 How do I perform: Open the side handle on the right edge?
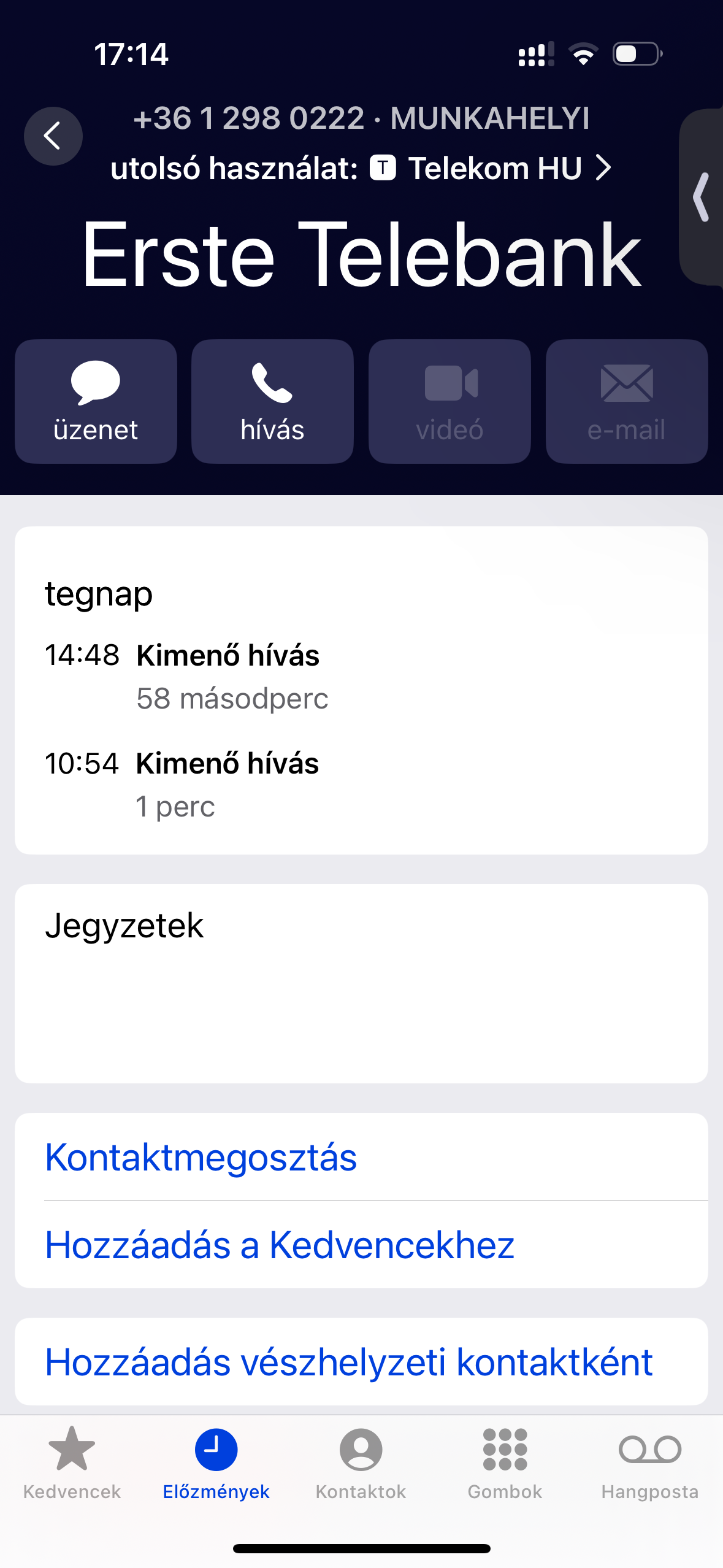click(x=702, y=197)
